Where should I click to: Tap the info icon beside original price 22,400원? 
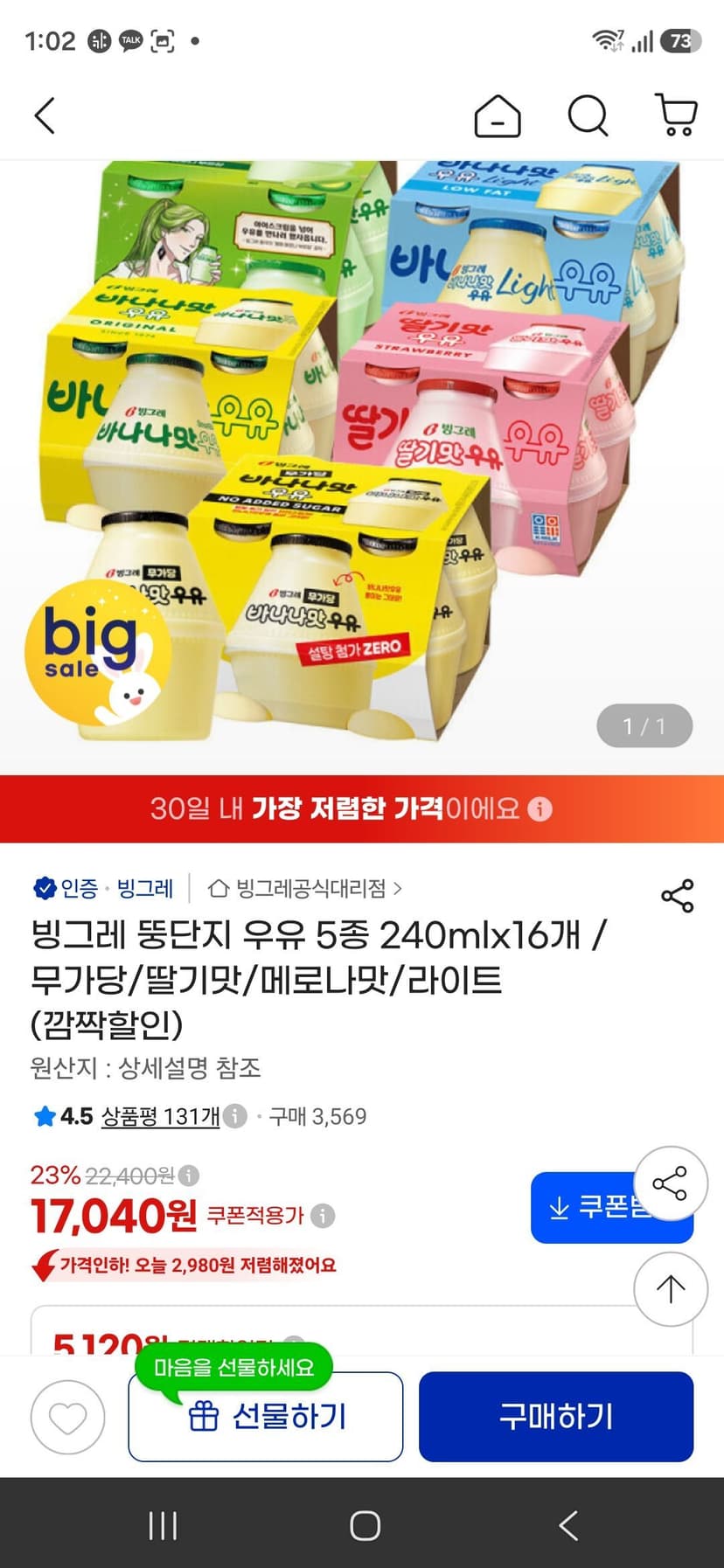pos(188,1176)
